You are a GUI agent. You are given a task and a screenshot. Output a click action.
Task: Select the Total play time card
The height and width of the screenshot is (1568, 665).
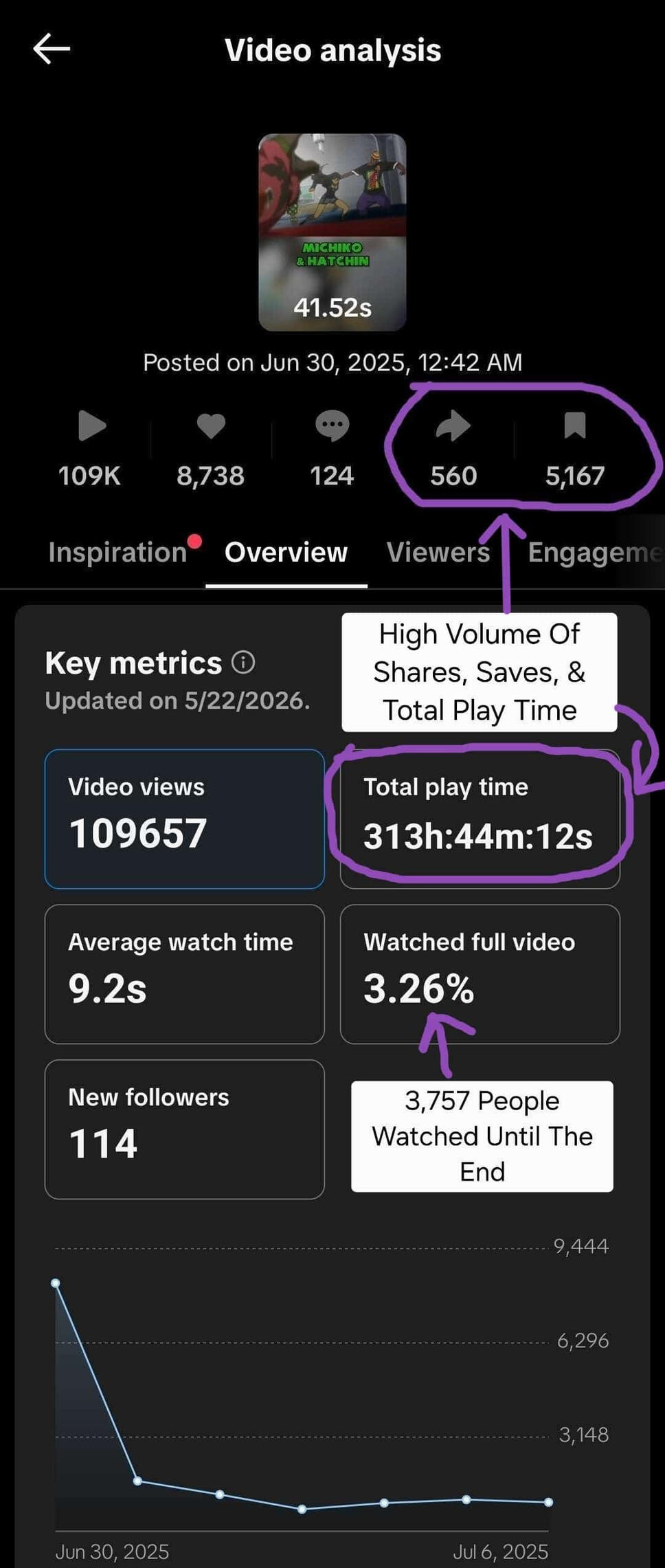(480, 819)
